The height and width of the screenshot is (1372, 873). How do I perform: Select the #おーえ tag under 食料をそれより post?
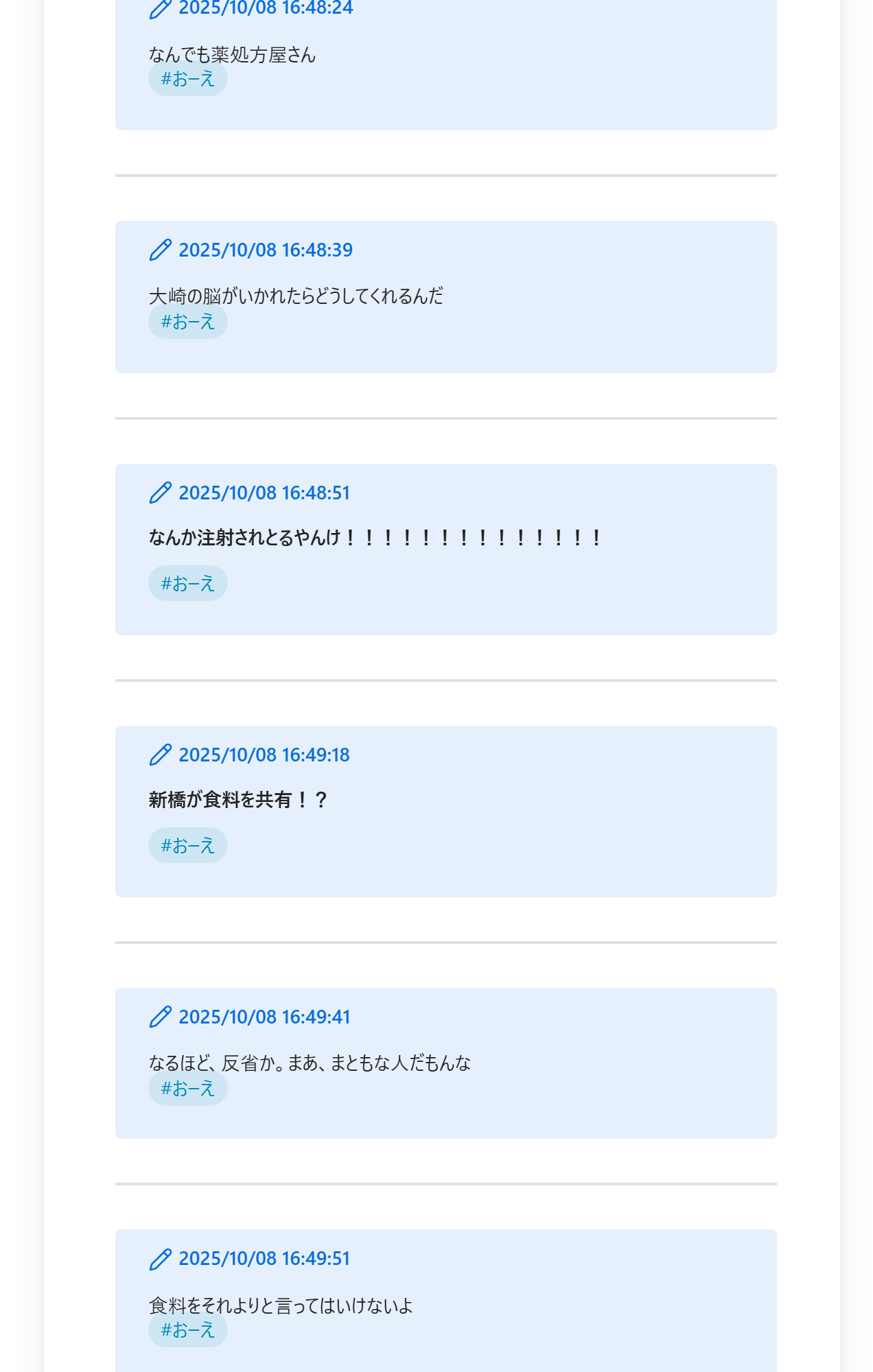coord(187,1329)
